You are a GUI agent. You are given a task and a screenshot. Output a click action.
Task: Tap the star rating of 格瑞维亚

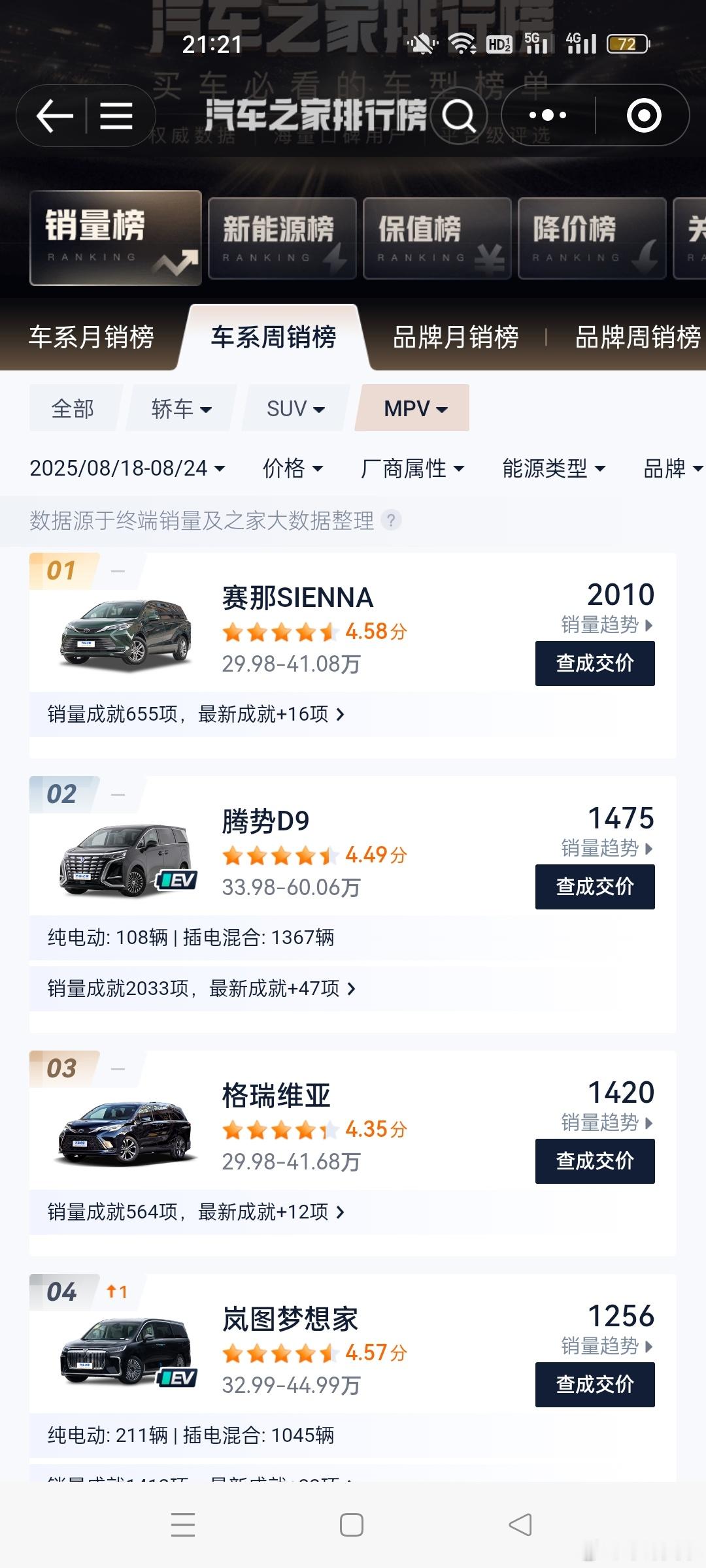point(279,1128)
